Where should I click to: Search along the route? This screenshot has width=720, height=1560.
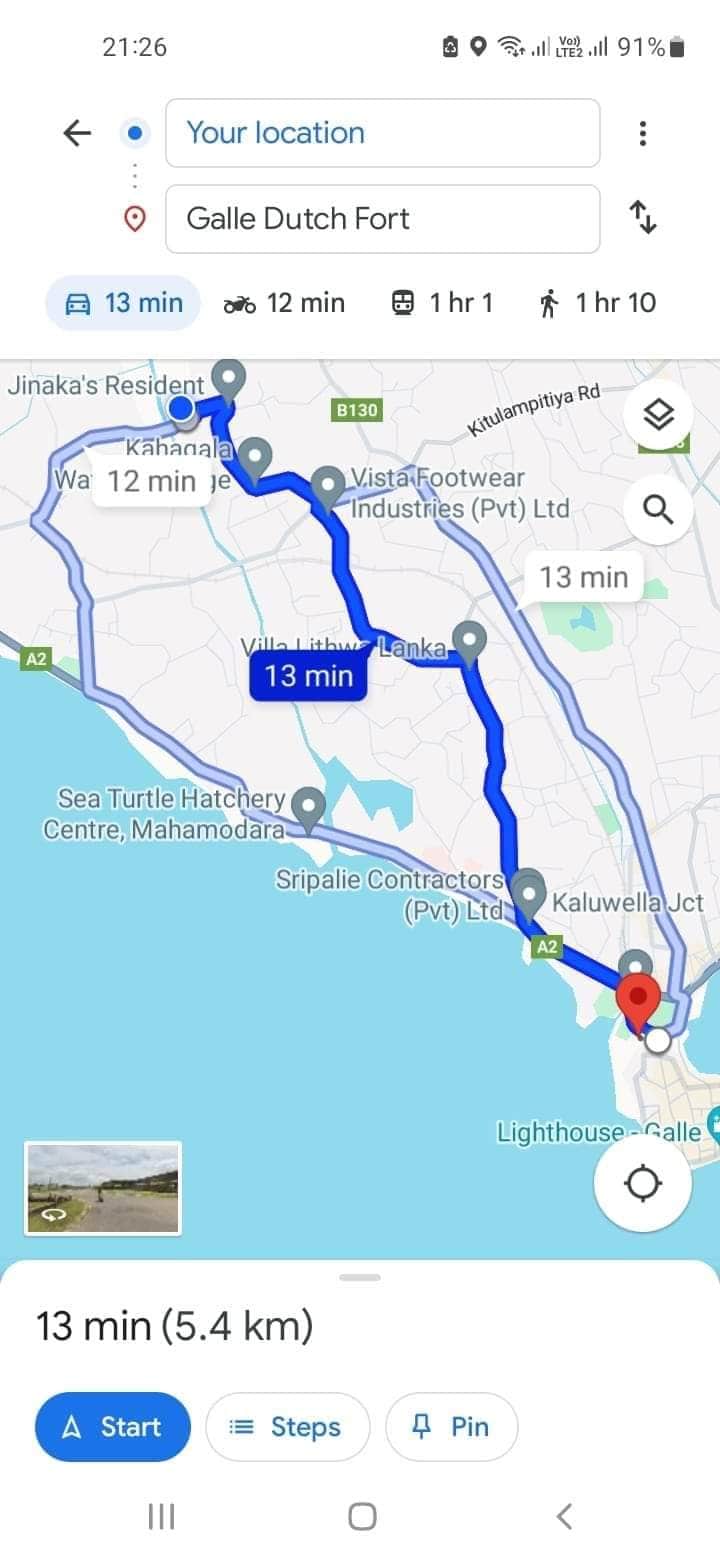(657, 510)
